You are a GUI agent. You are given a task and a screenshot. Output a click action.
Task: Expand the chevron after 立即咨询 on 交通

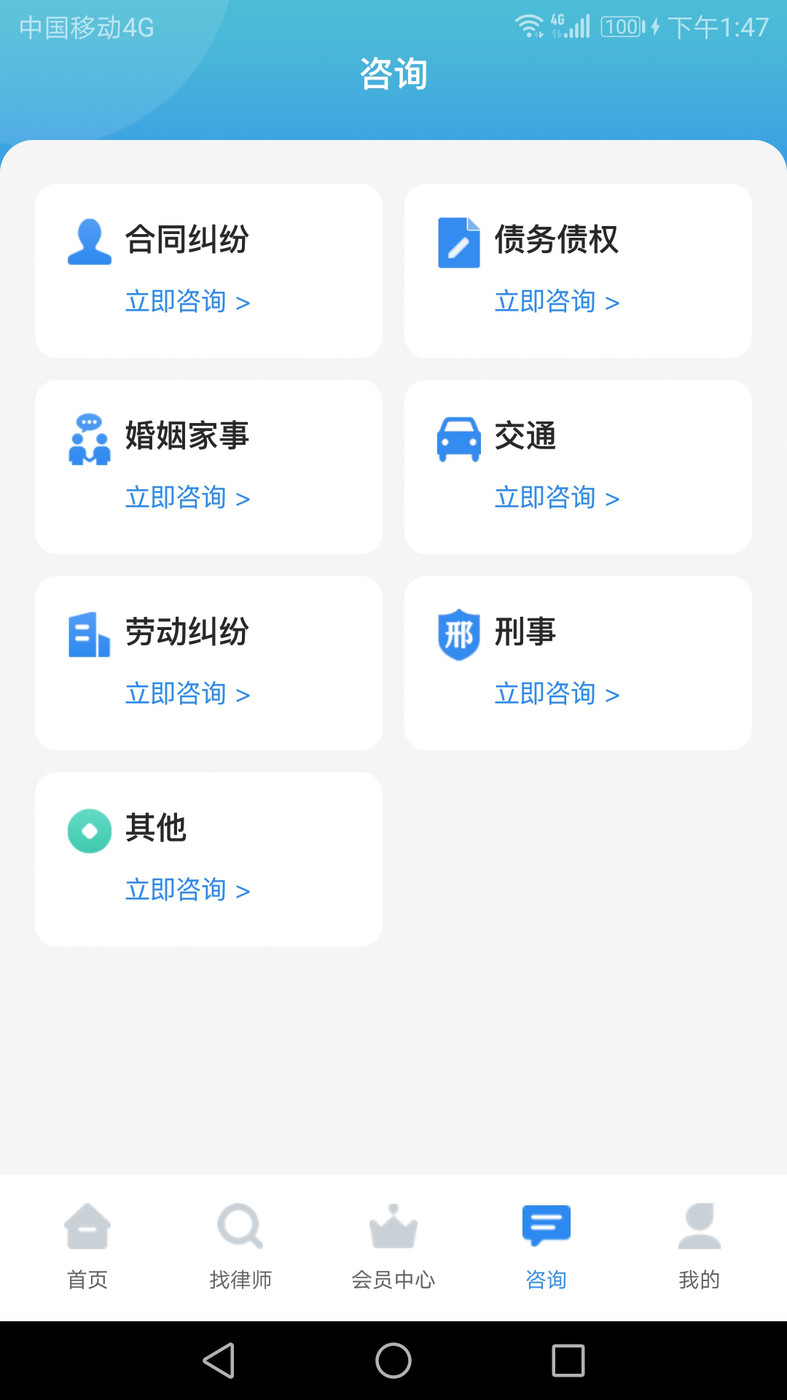pyautogui.click(x=614, y=497)
